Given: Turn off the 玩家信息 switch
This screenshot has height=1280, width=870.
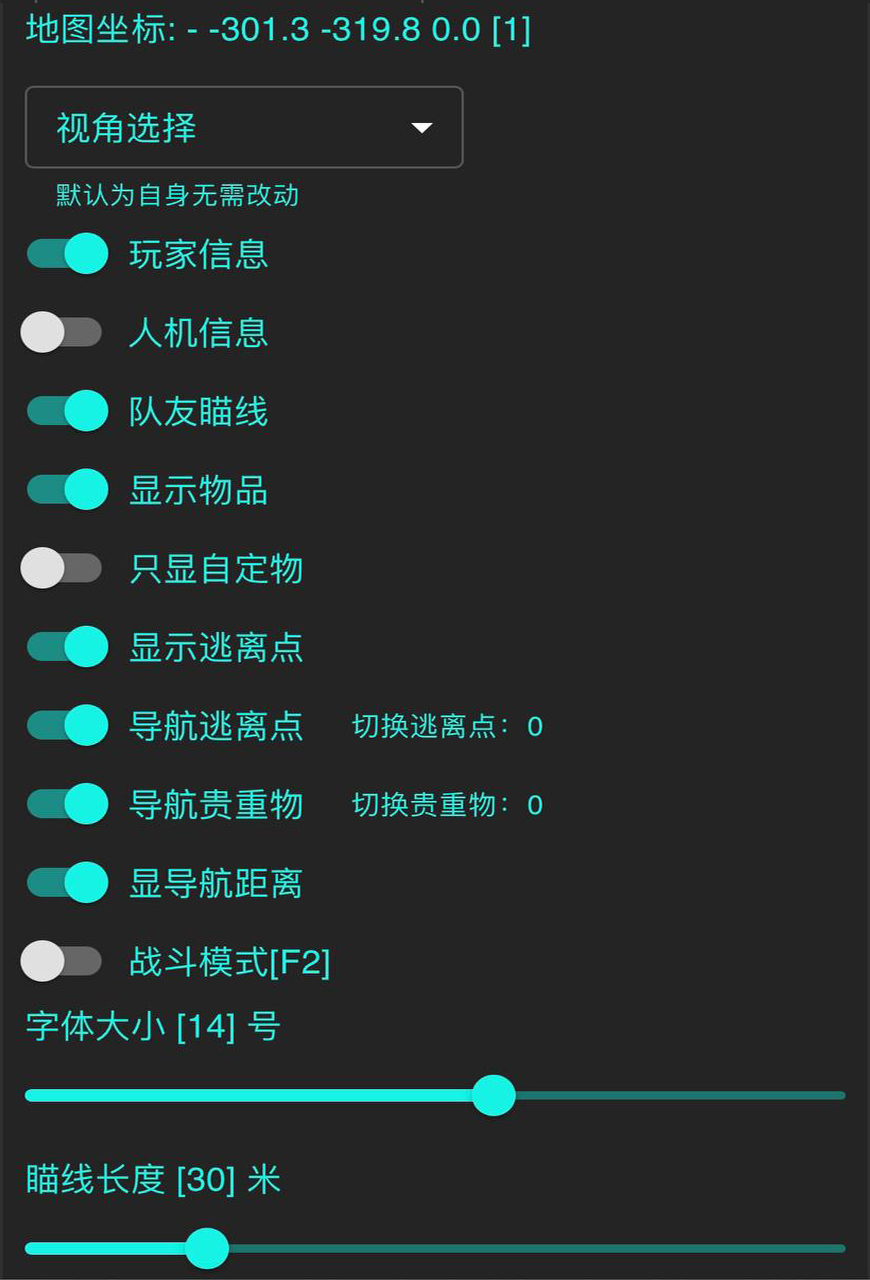Looking at the screenshot, I should 67,254.
